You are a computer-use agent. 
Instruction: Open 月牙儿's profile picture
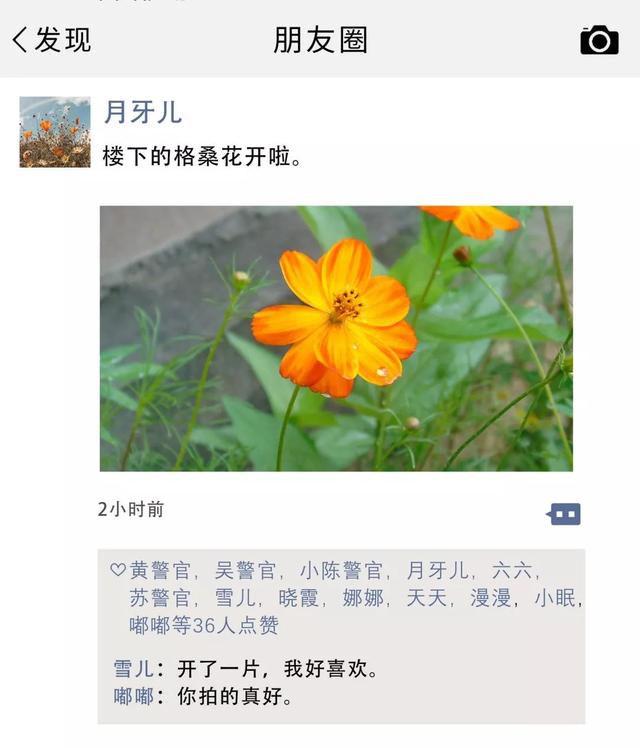(55, 131)
